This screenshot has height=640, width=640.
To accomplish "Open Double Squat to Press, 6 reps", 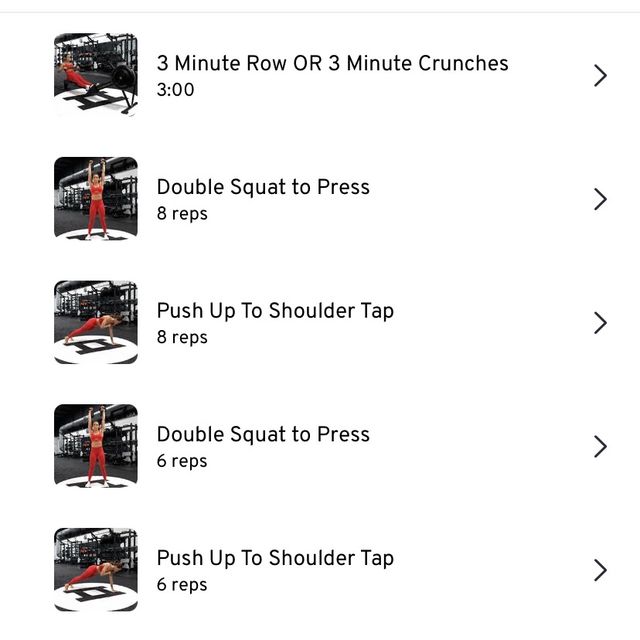I will click(x=263, y=446).
